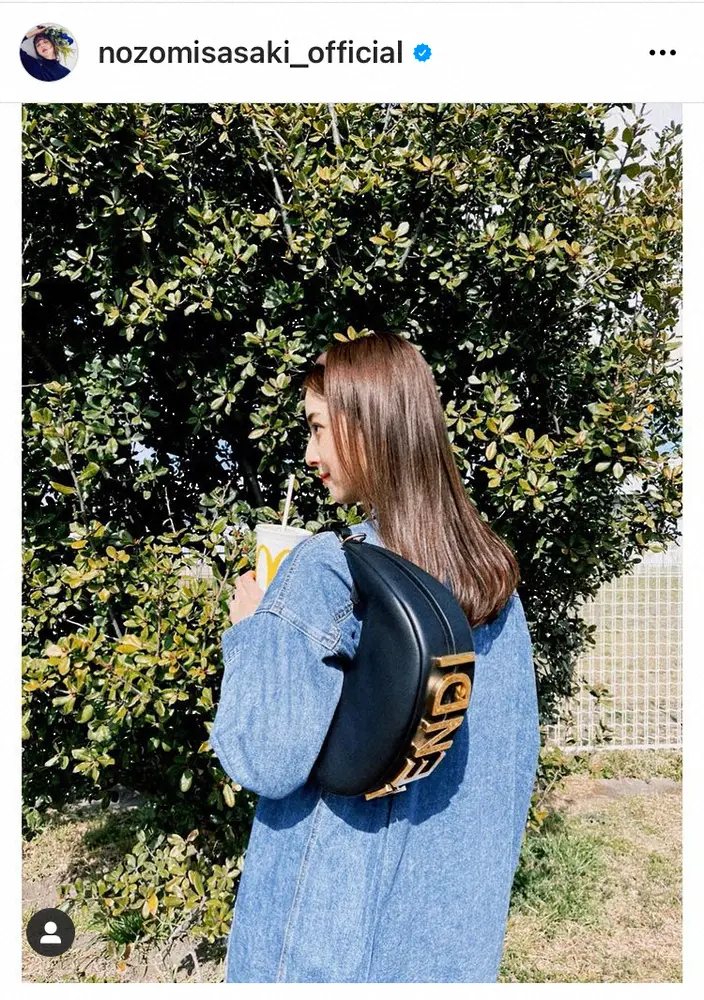Open the post photo
Image resolution: width=704 pixels, height=1000 pixels.
tap(352, 540)
